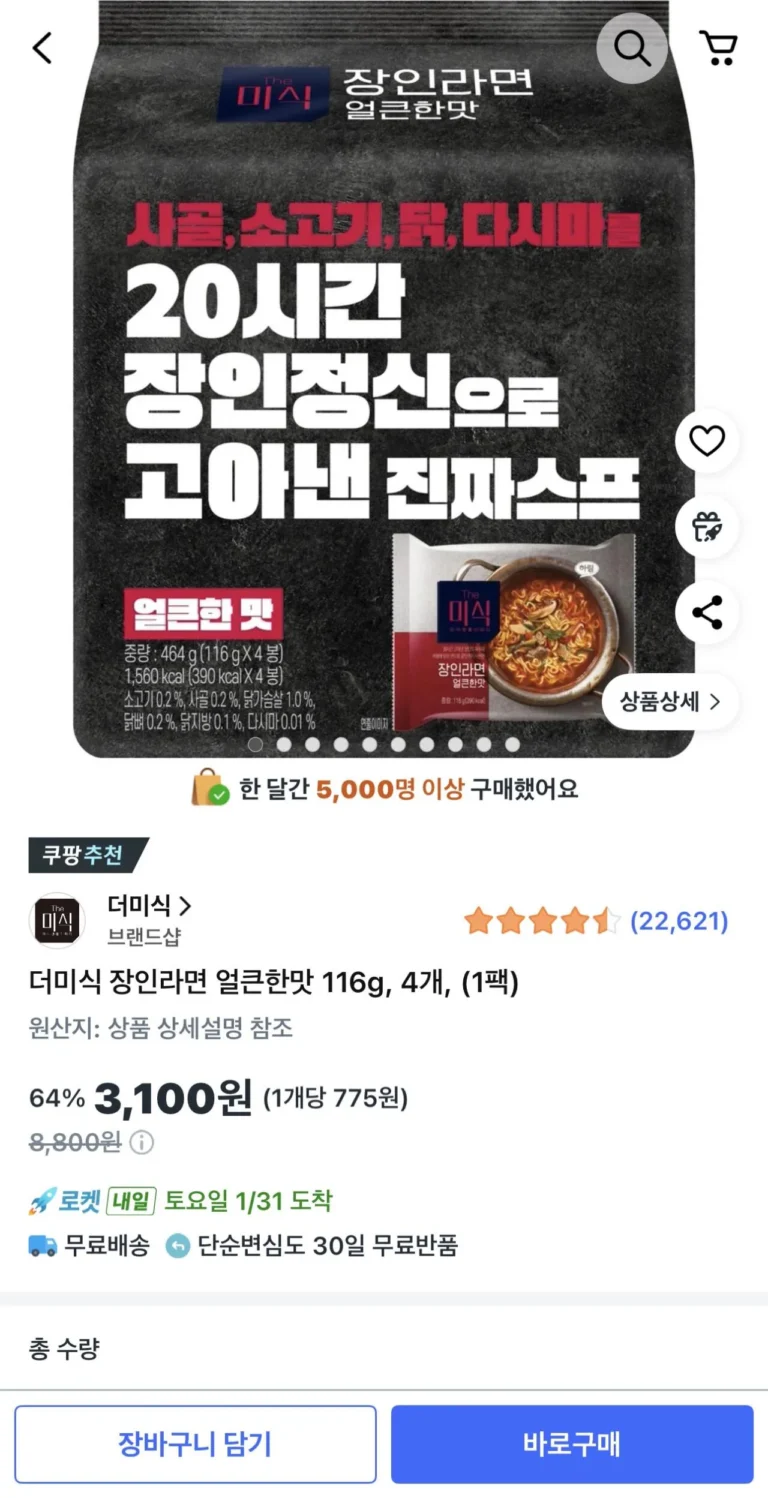
Task: Go back using the top-left arrow
Action: (42, 48)
